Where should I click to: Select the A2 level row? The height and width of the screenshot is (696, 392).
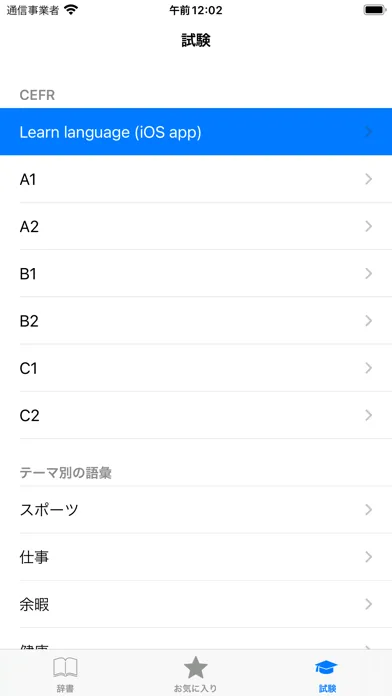[196, 226]
